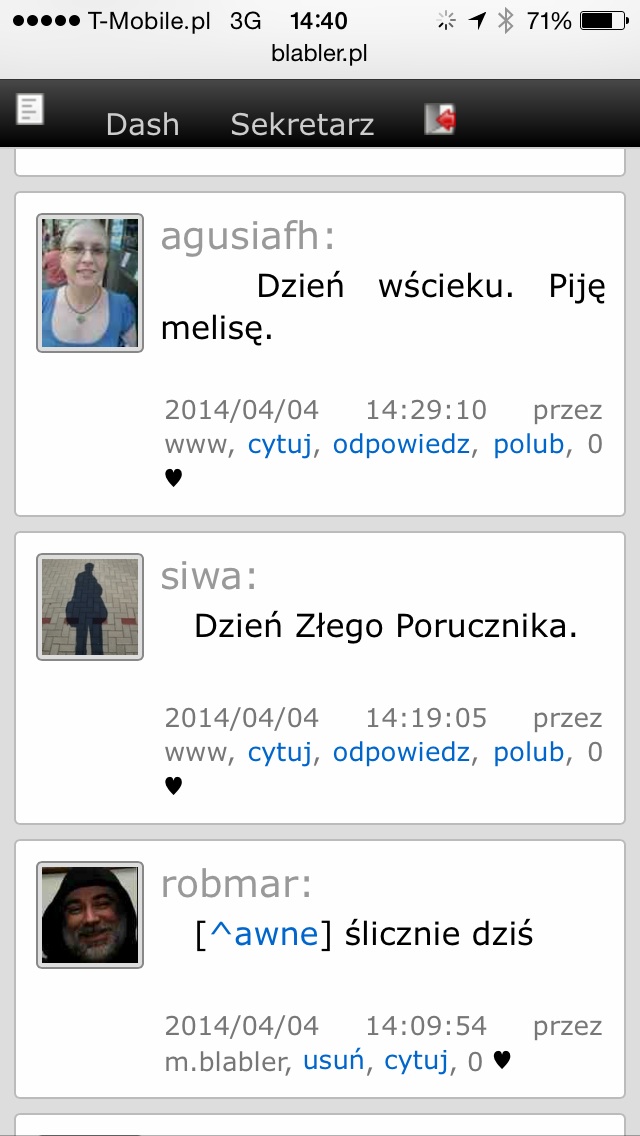Quote siwa's post with cytuj
640x1136 pixels.
[280, 752]
